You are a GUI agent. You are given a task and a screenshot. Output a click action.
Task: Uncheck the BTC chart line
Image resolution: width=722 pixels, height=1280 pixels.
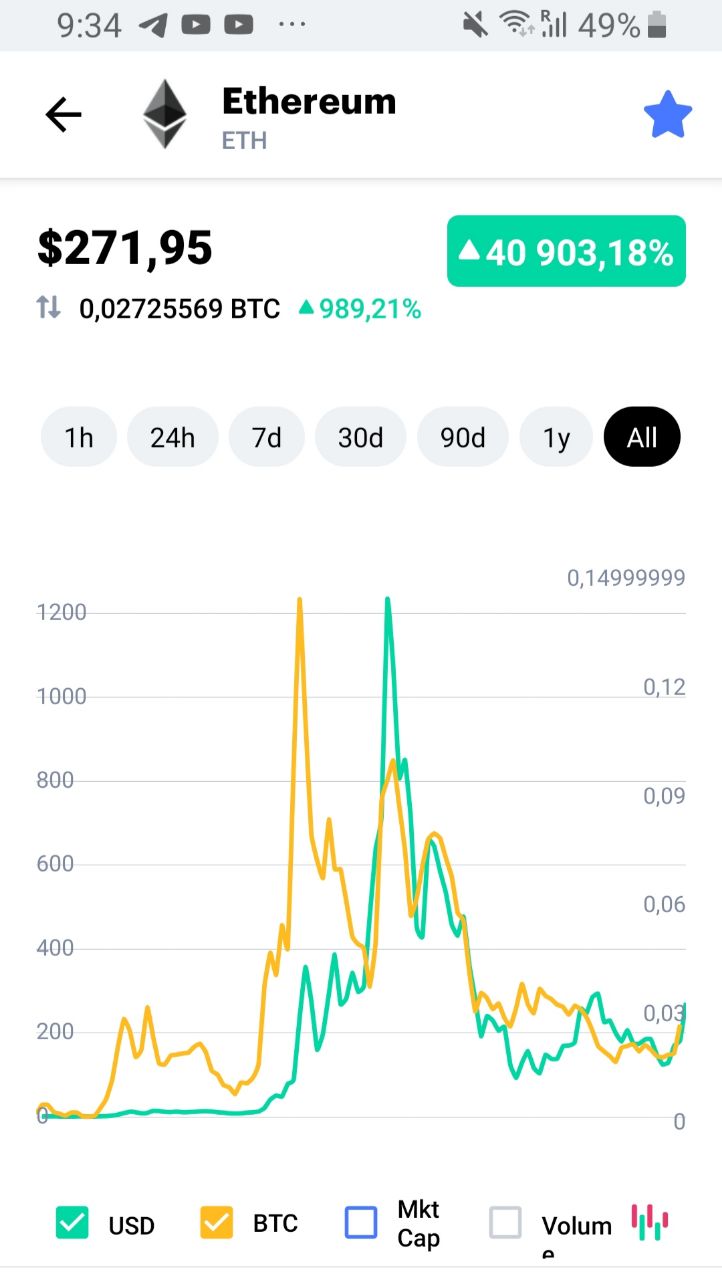coord(217,1223)
